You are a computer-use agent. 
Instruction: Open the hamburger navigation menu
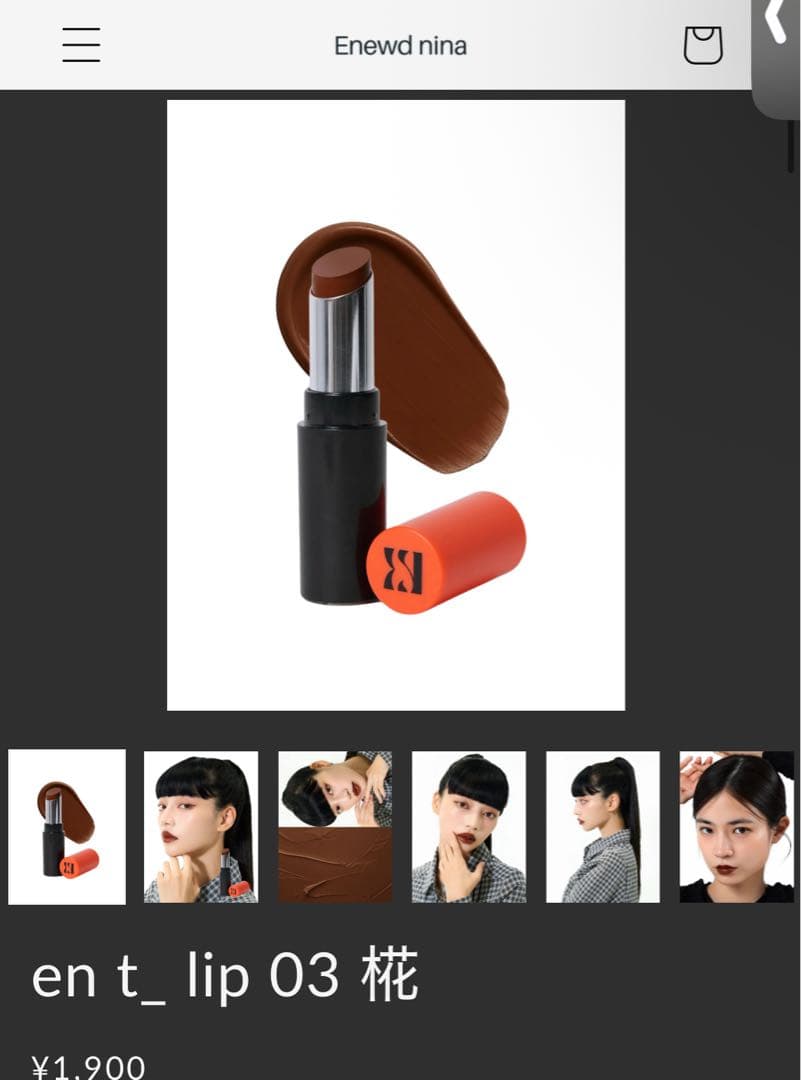click(x=80, y=46)
